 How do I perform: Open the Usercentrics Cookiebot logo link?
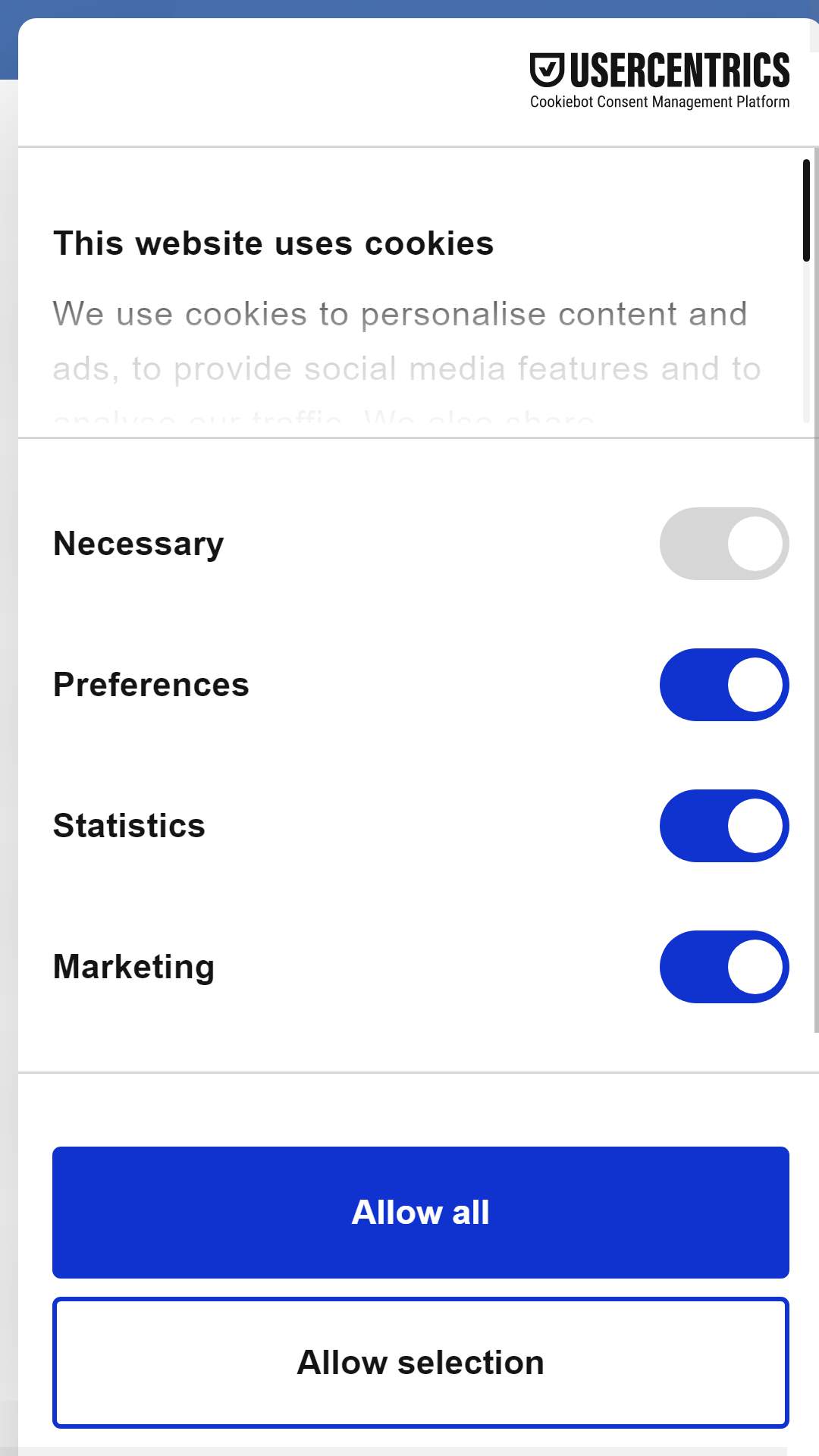point(660,81)
